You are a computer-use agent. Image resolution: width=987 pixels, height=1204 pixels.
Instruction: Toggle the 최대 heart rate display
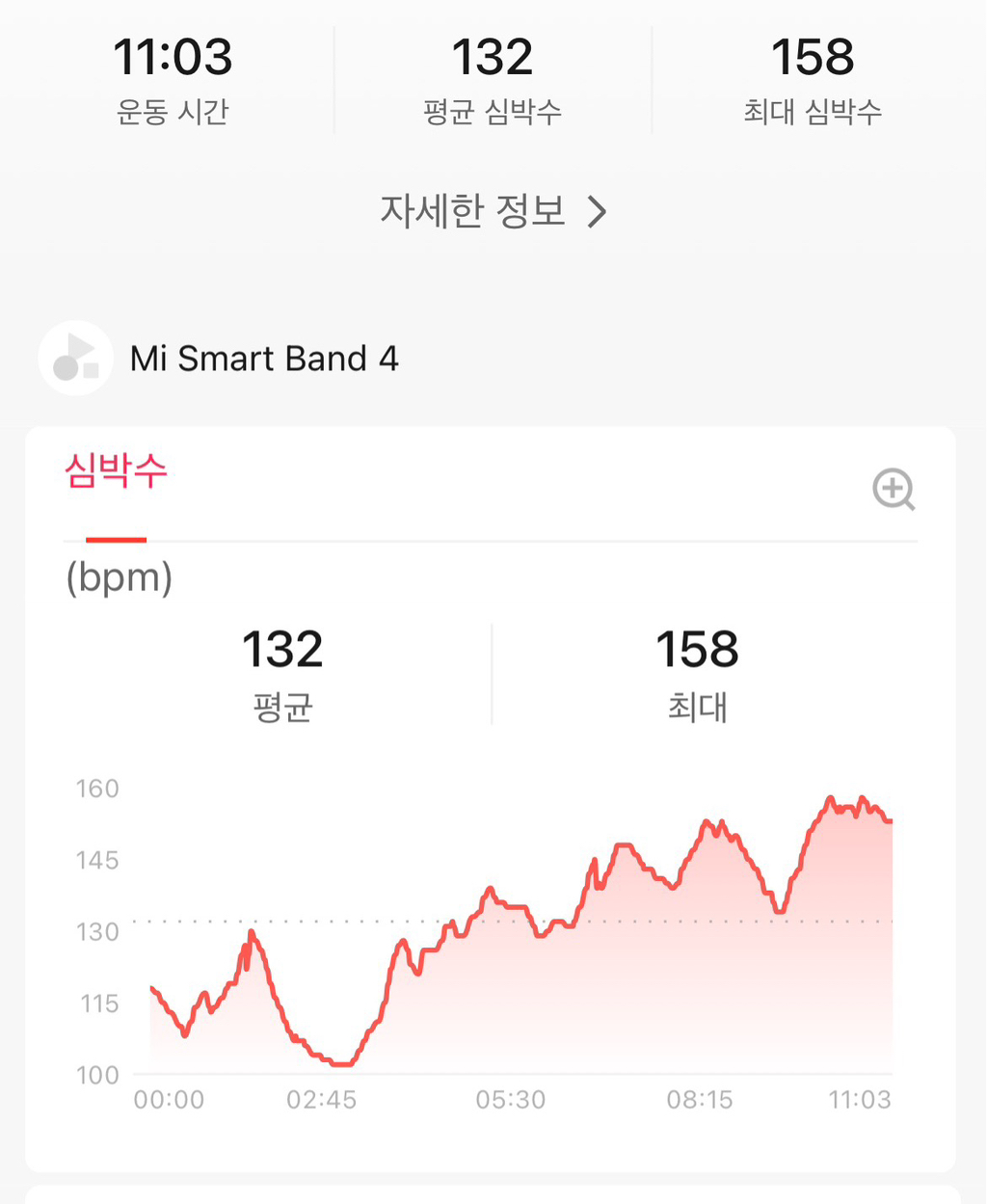698,675
